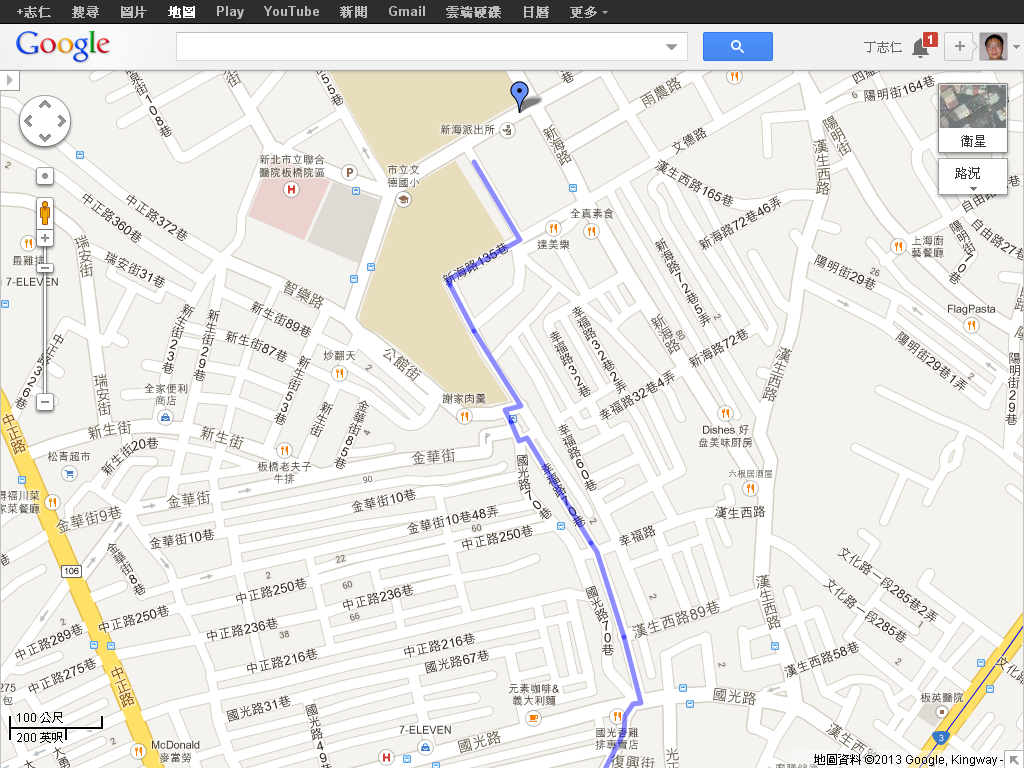The width and height of the screenshot is (1024, 768).
Task: Open Gmail in the top bar
Action: click(407, 11)
